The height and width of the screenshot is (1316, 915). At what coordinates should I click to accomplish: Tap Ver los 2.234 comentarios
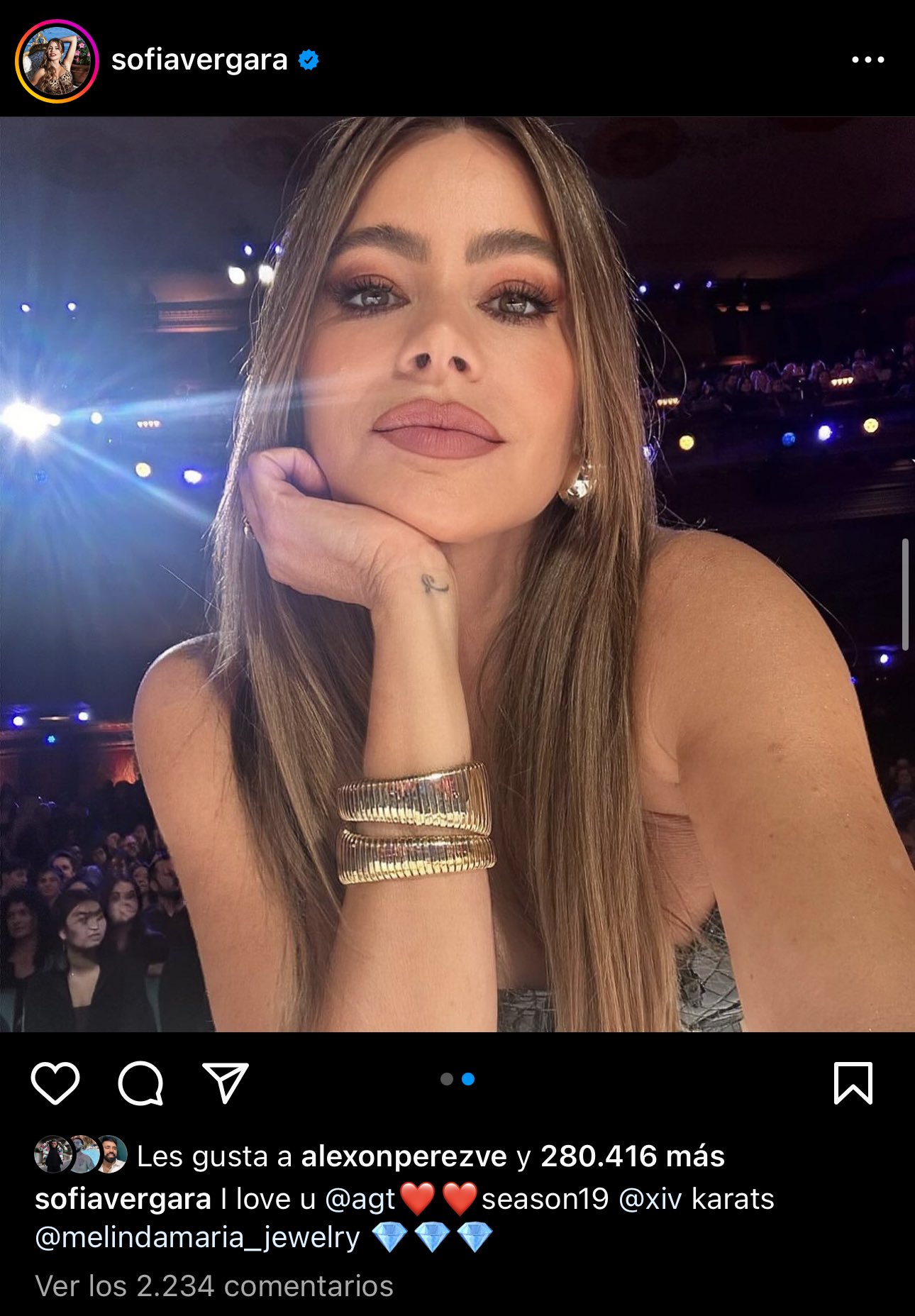coord(214,1285)
